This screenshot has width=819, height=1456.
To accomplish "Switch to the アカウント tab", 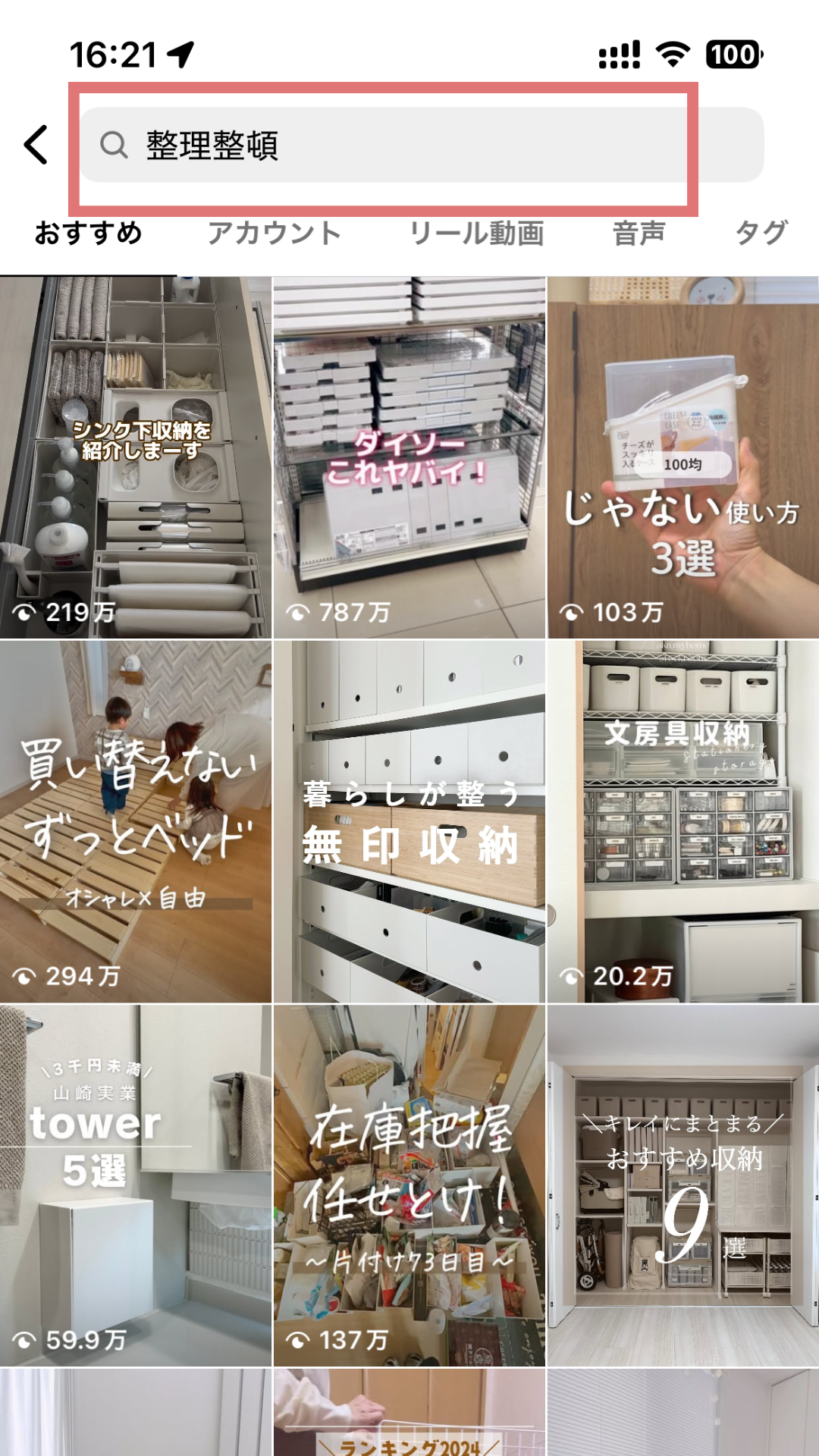I will 274,233.
